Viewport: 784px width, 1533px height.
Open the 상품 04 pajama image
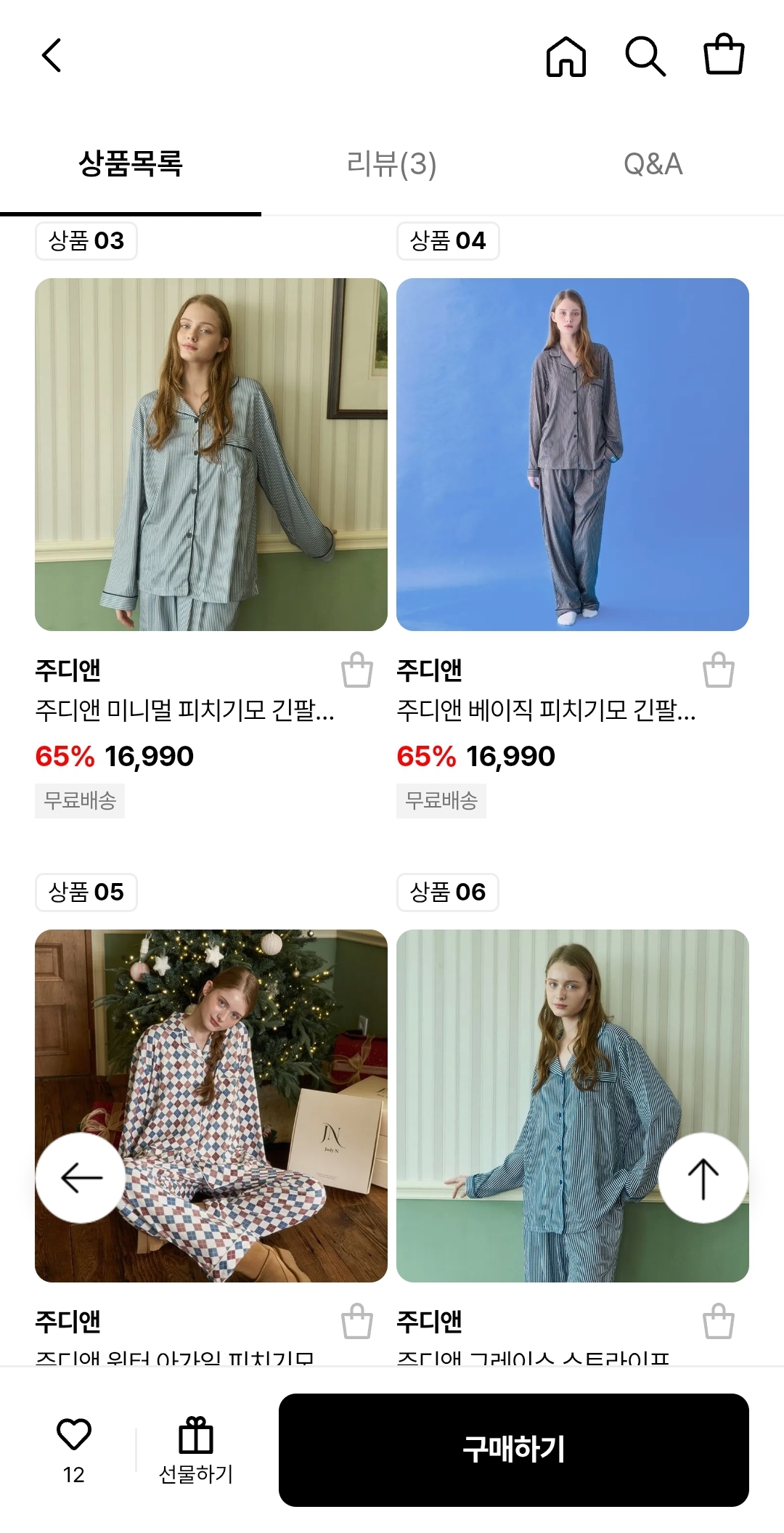click(572, 454)
